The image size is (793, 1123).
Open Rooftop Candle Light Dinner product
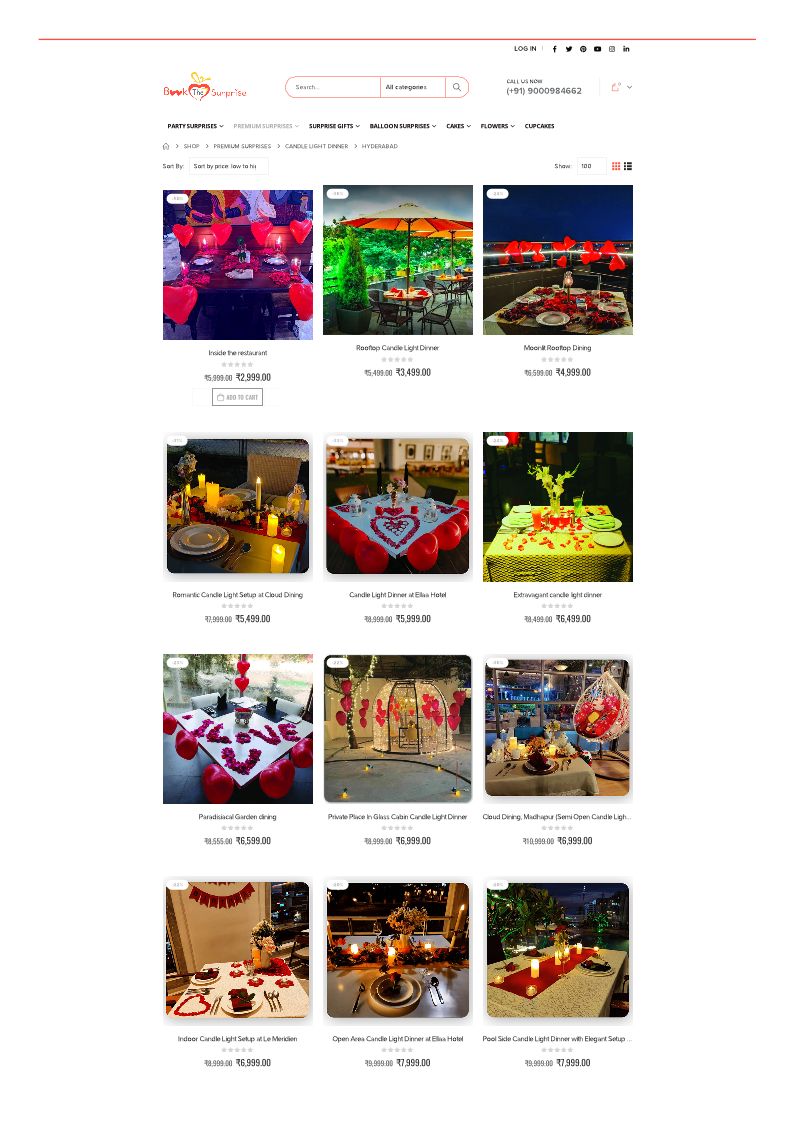point(397,348)
